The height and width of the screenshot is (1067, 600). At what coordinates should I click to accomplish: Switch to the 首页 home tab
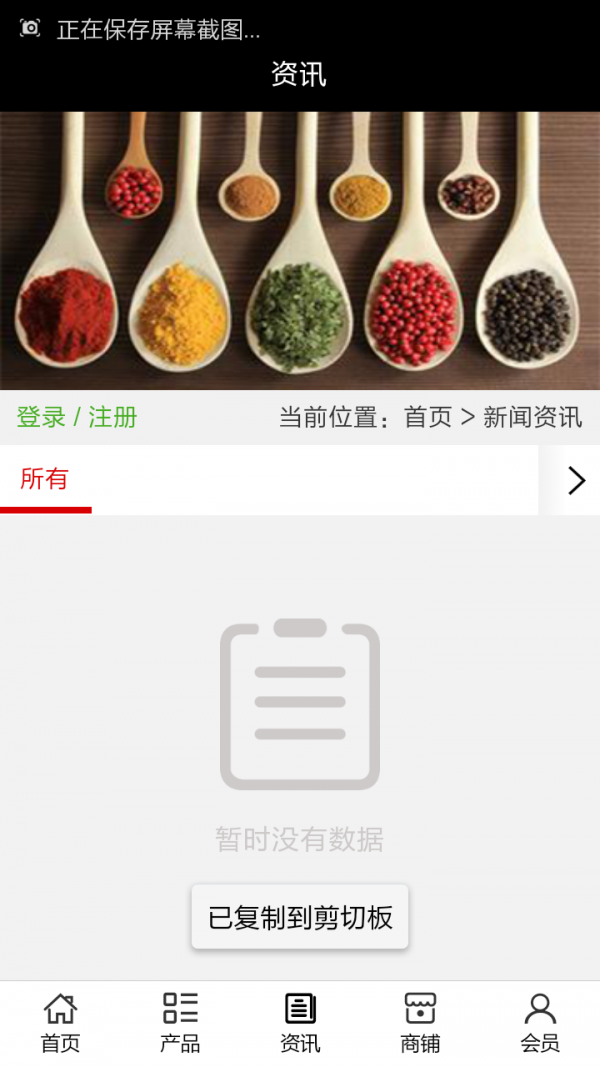[60, 1023]
